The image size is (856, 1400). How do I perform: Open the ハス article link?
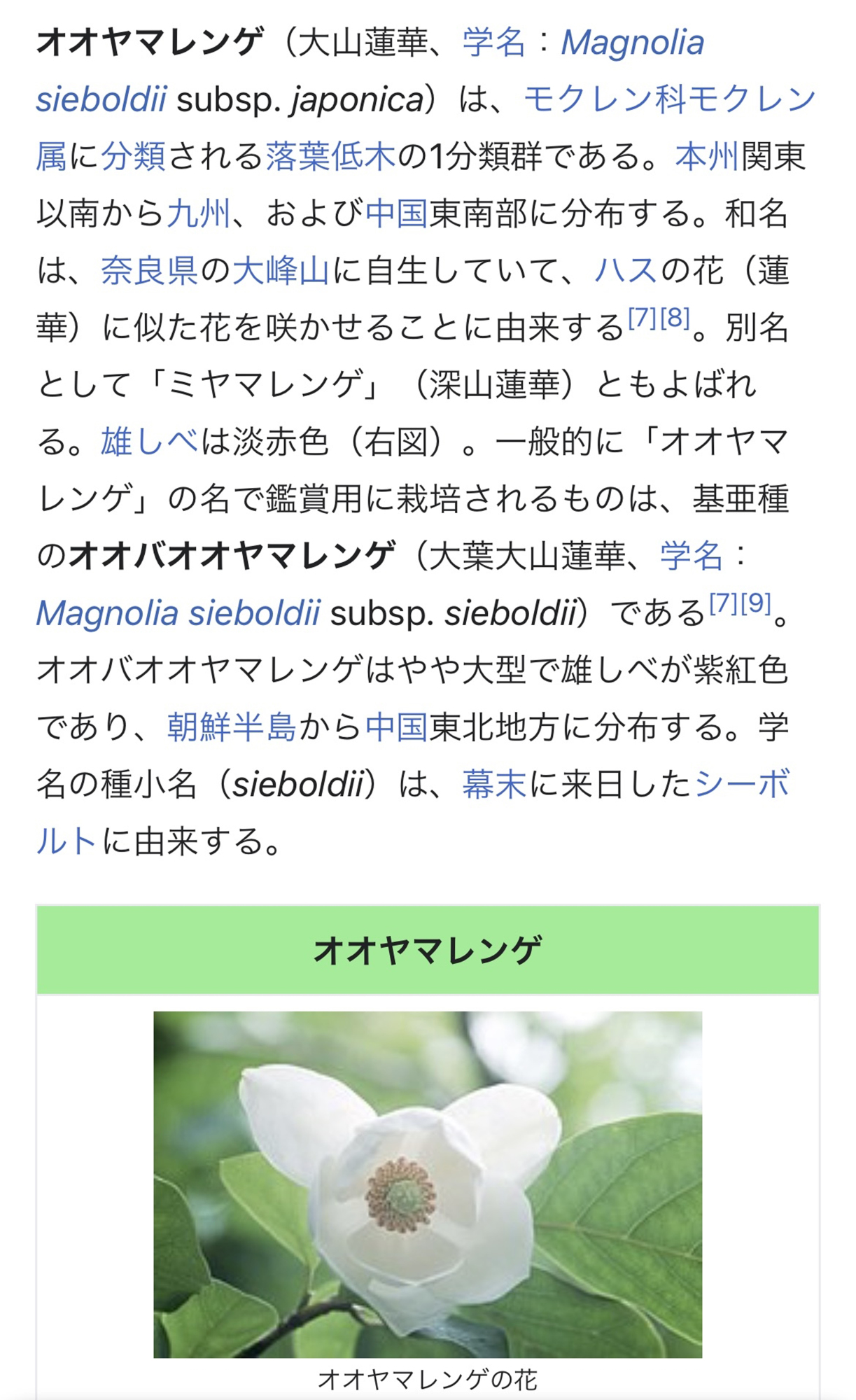click(626, 270)
